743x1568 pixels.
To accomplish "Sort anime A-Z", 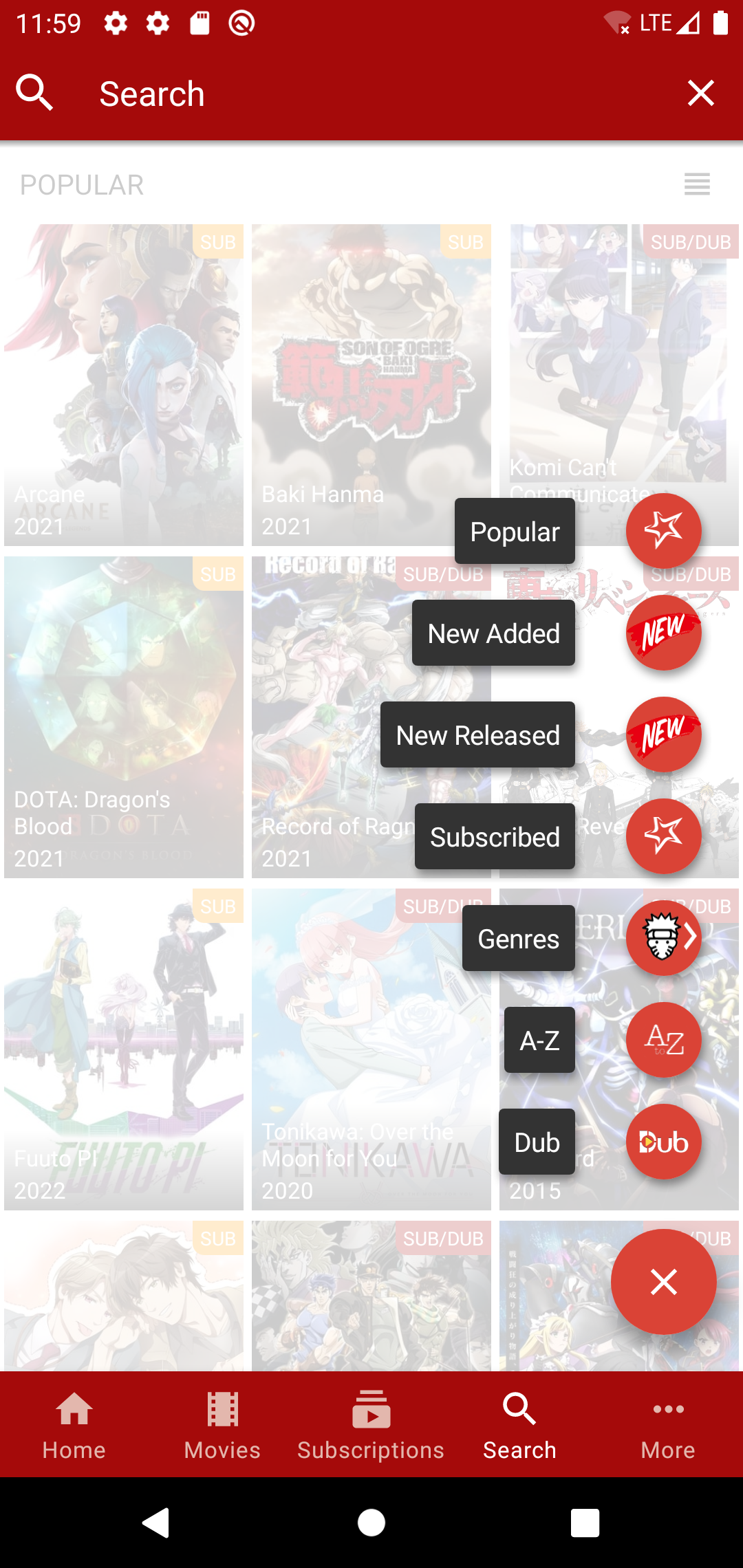I will pyautogui.click(x=663, y=1040).
